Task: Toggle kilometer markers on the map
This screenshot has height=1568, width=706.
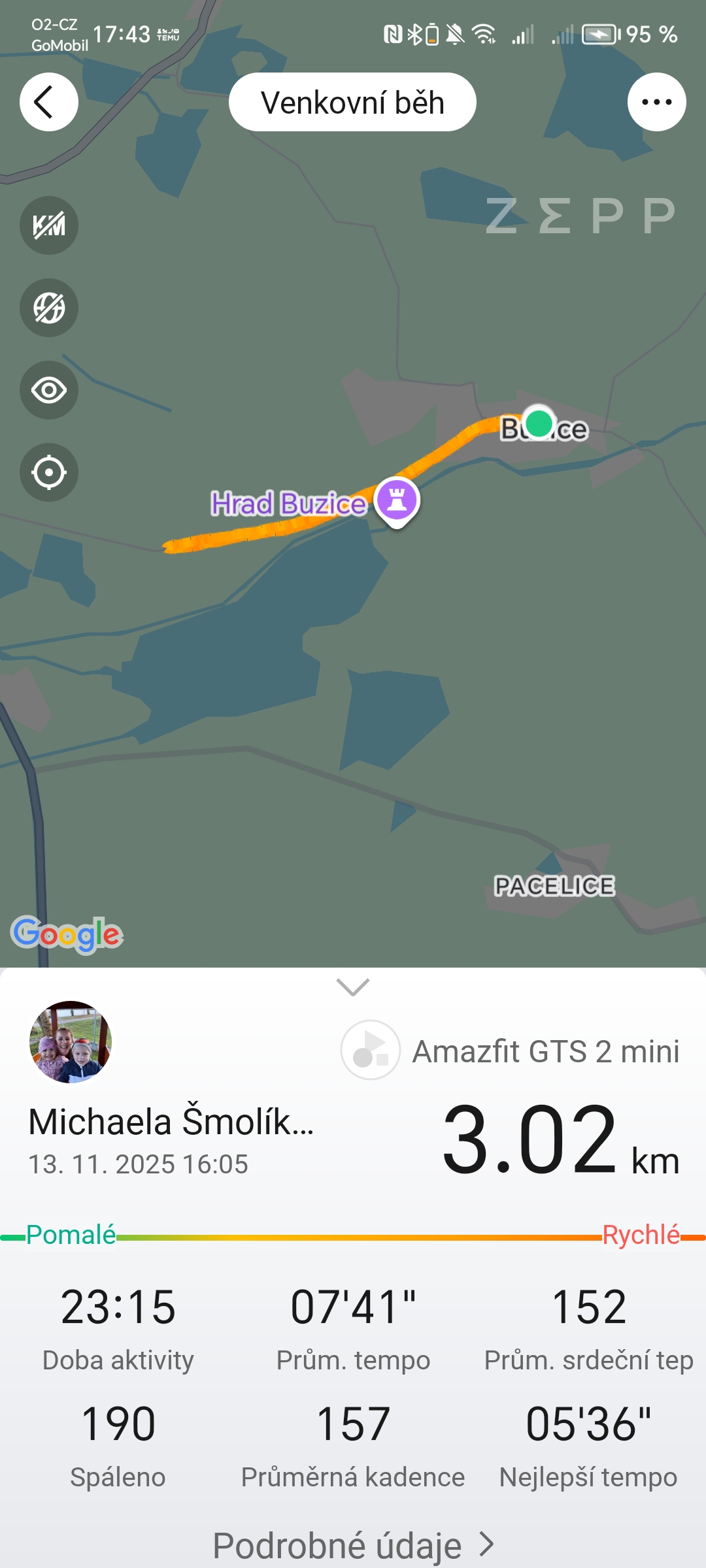Action: tap(49, 226)
